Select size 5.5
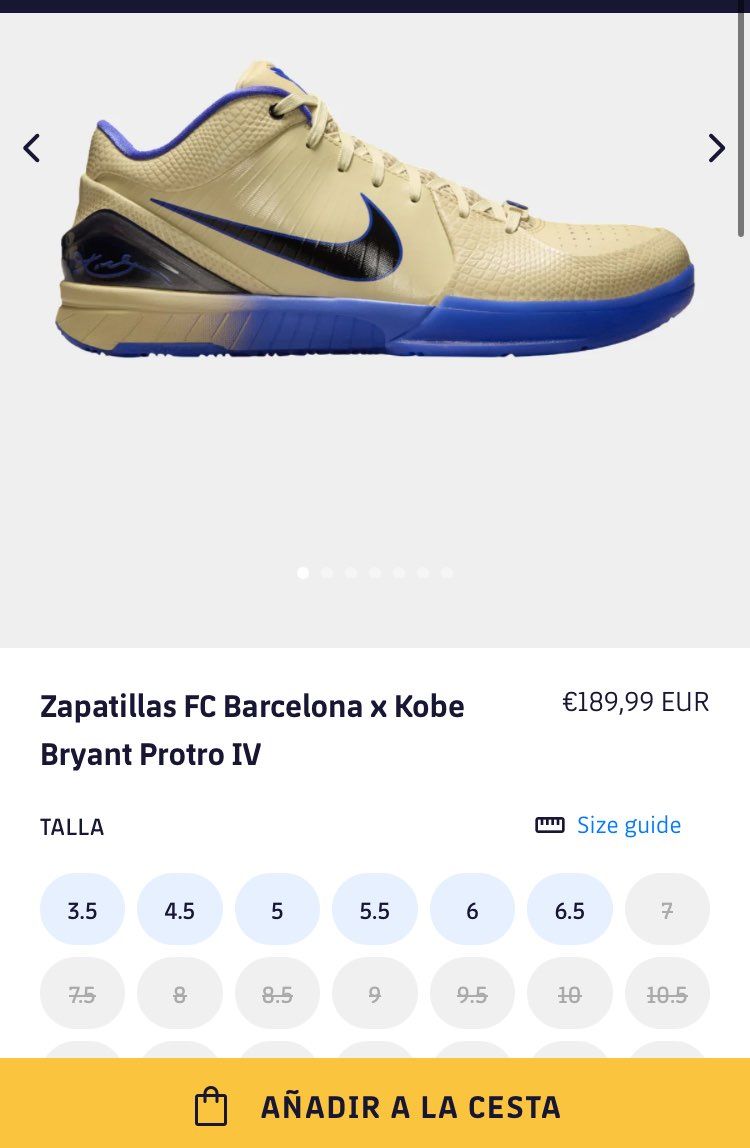 pos(375,910)
